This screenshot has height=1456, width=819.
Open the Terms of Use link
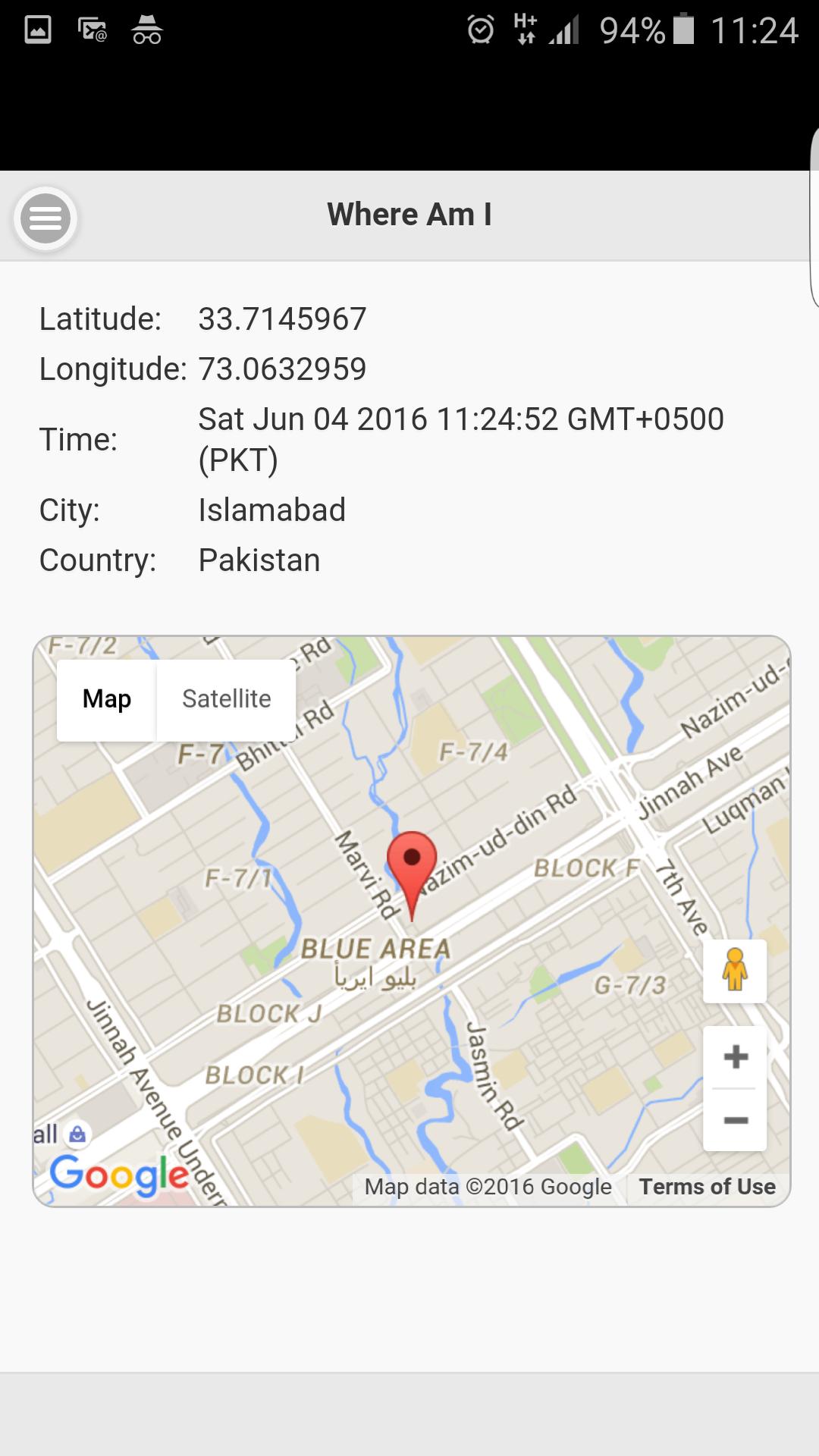pos(707,1186)
